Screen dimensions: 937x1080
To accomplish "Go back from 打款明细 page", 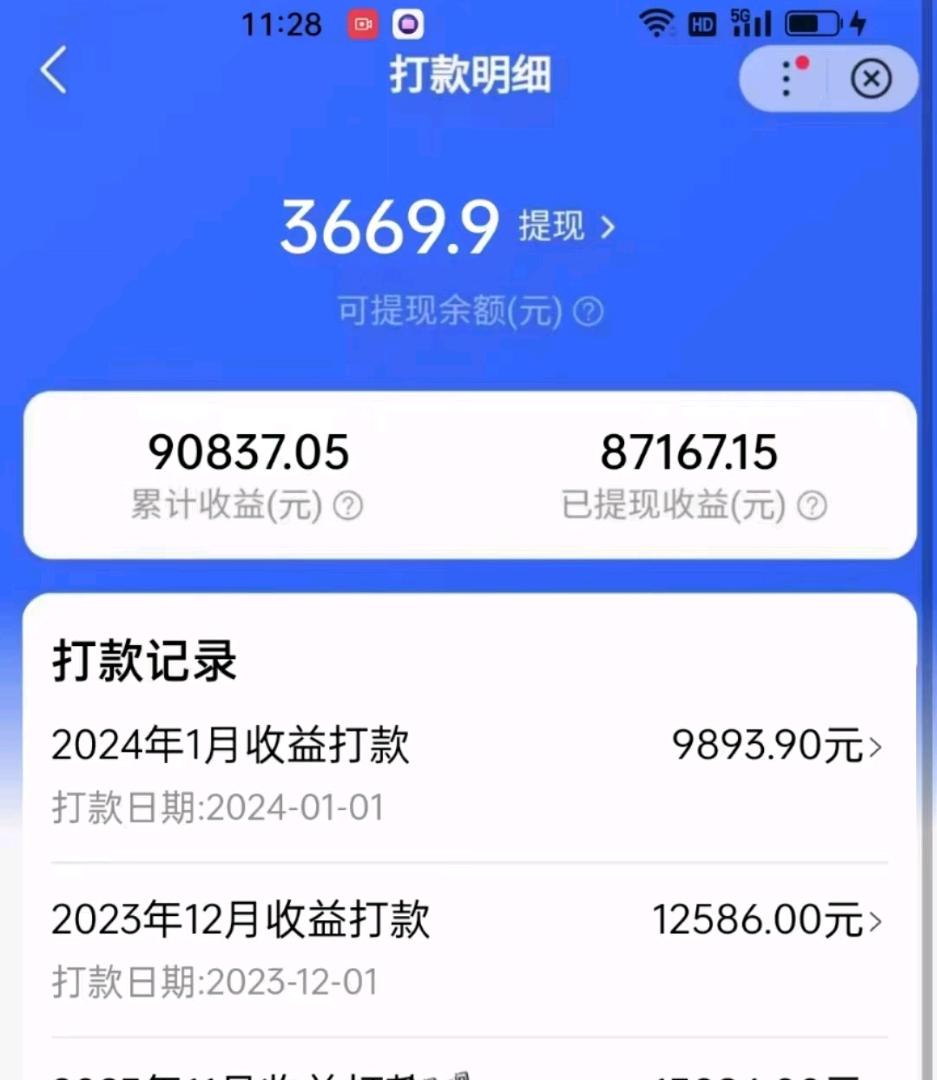I will (x=54, y=72).
